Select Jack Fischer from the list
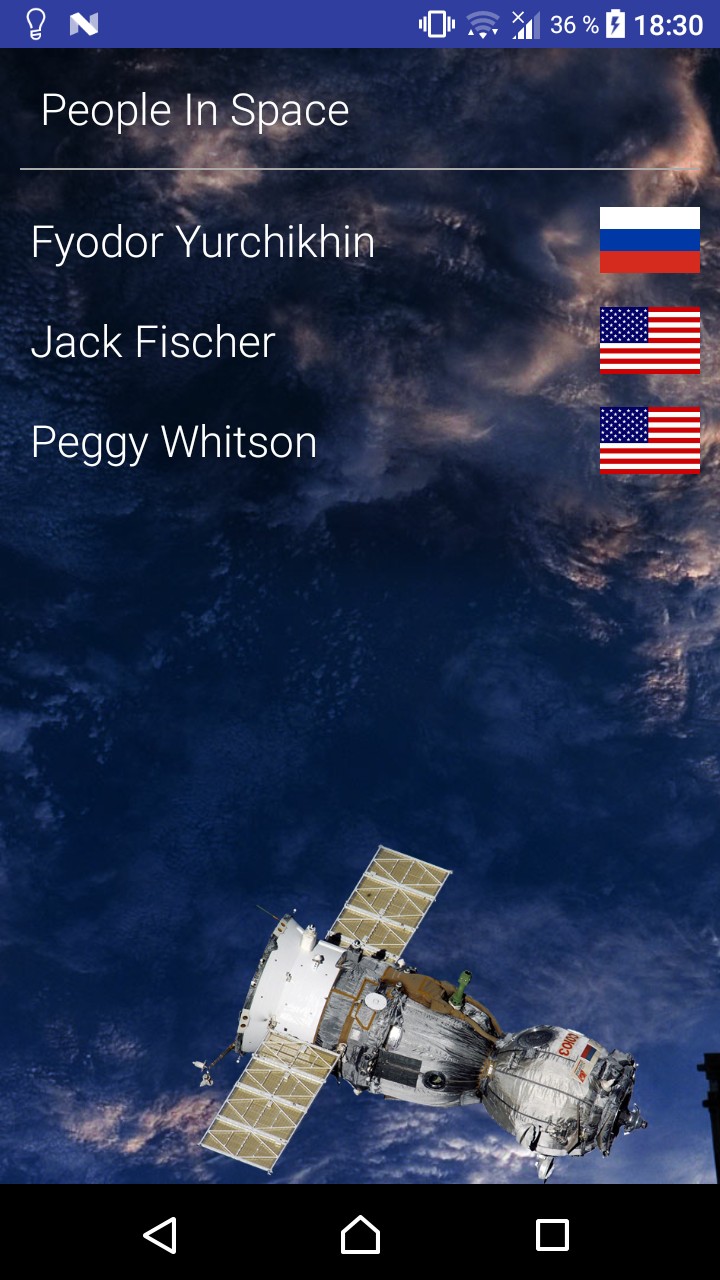The width and height of the screenshot is (720, 1280). 153,342
